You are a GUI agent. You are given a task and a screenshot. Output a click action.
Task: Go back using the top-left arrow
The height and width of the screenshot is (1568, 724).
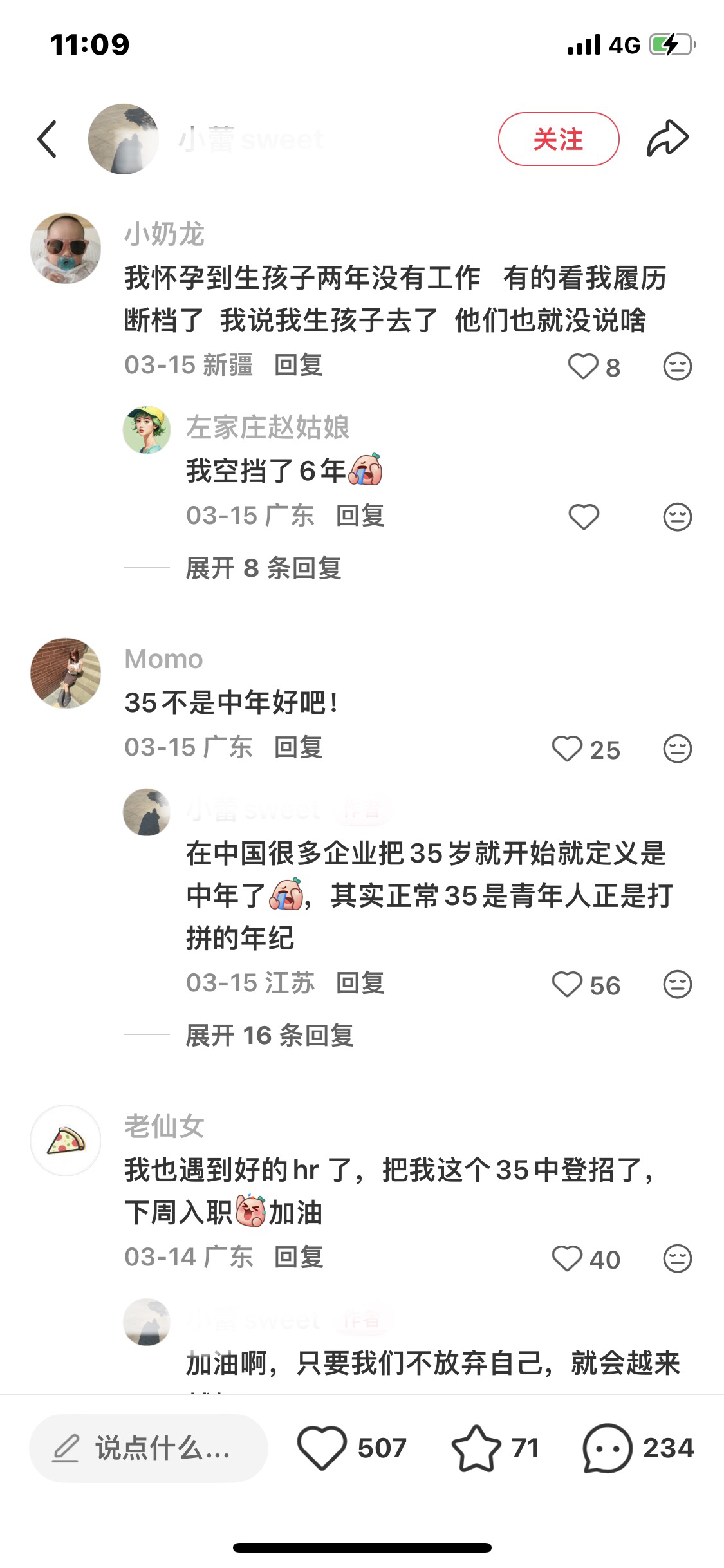pos(47,139)
